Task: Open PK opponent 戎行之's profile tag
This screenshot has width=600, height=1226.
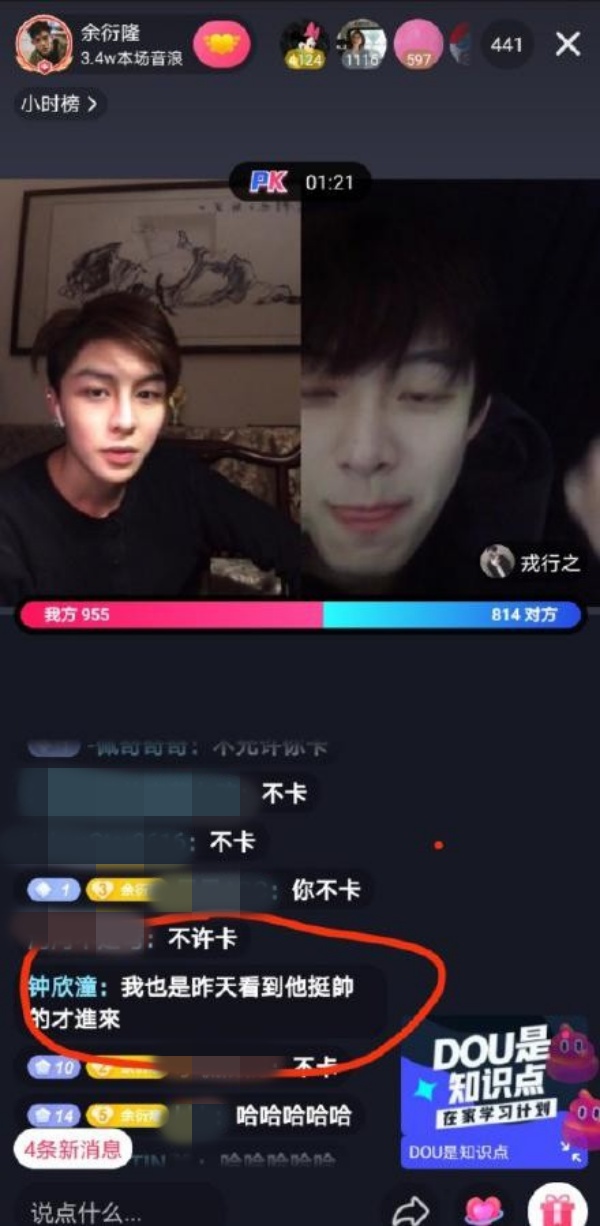Action: [530, 563]
